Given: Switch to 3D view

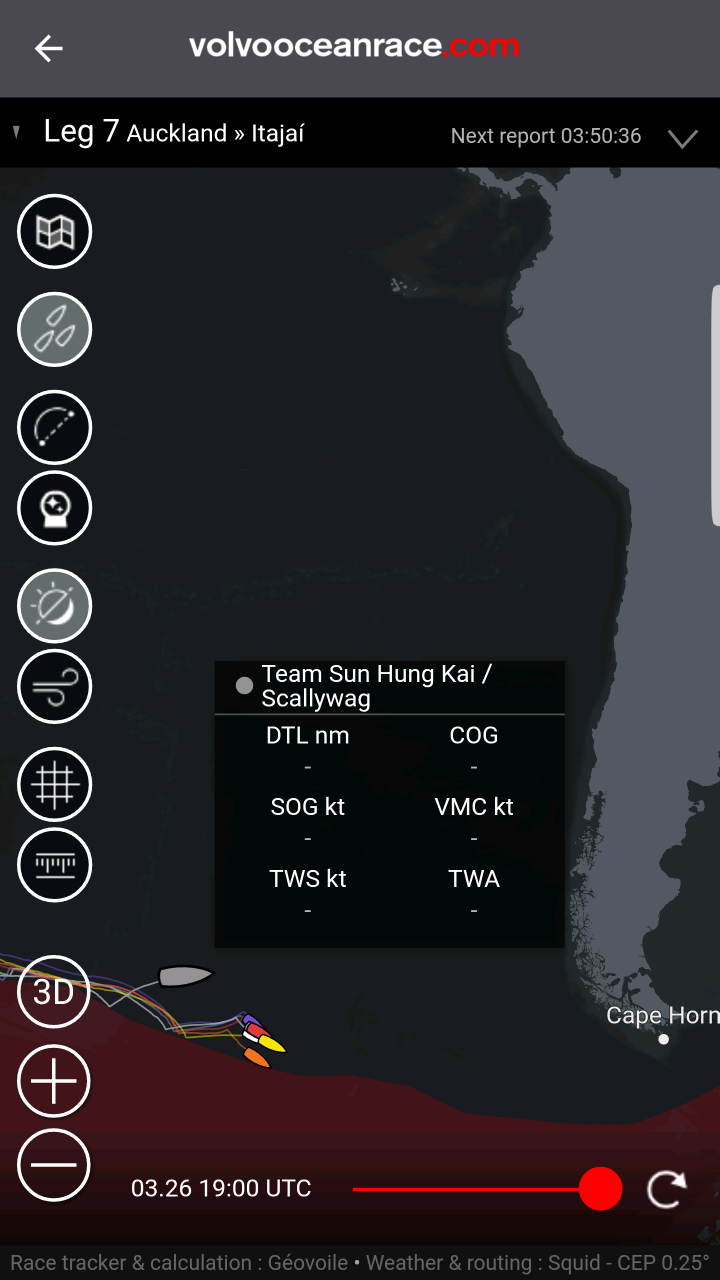Looking at the screenshot, I should click(x=54, y=991).
